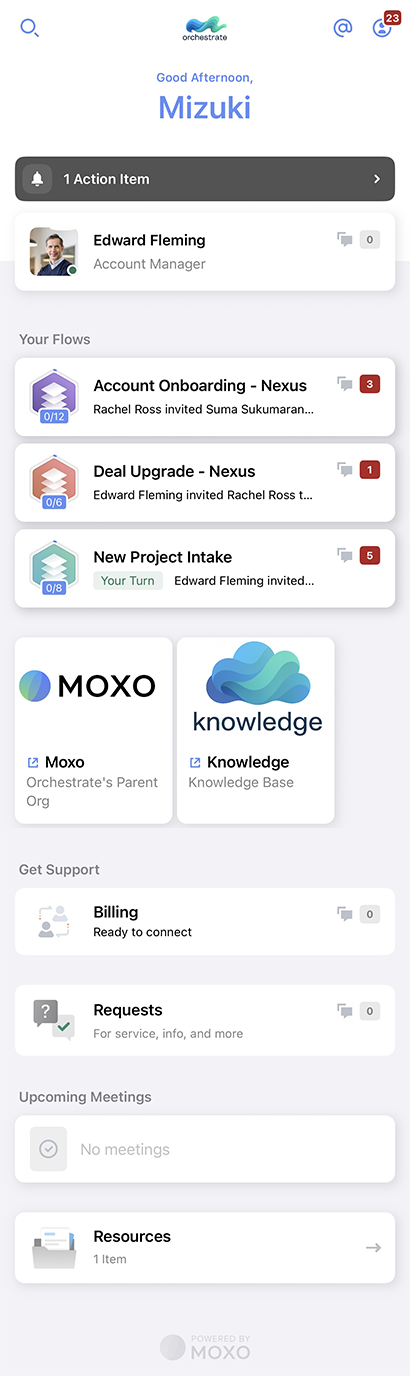Screen dimensions: 410x1376
Task: Open the Moxo parent org tile
Action: pos(94,730)
